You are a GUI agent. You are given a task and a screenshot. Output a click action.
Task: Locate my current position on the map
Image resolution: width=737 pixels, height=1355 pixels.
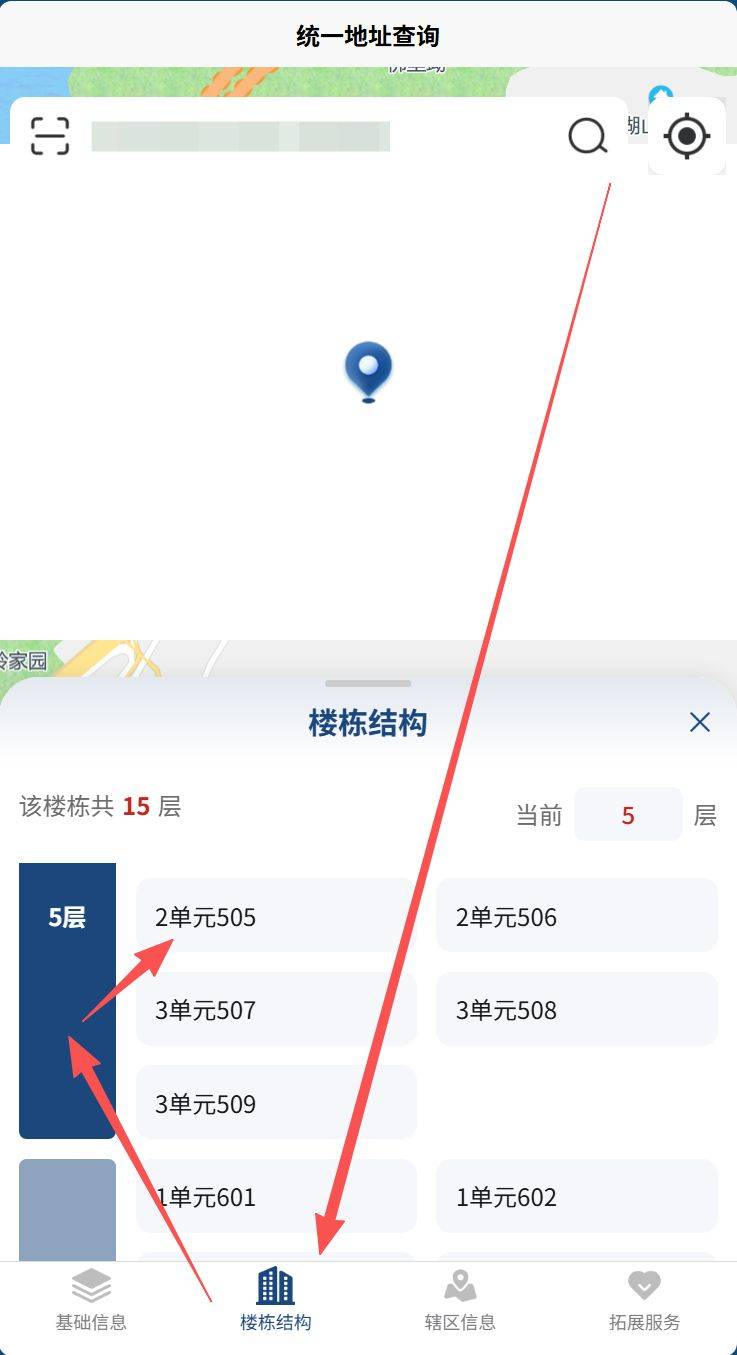tap(687, 136)
